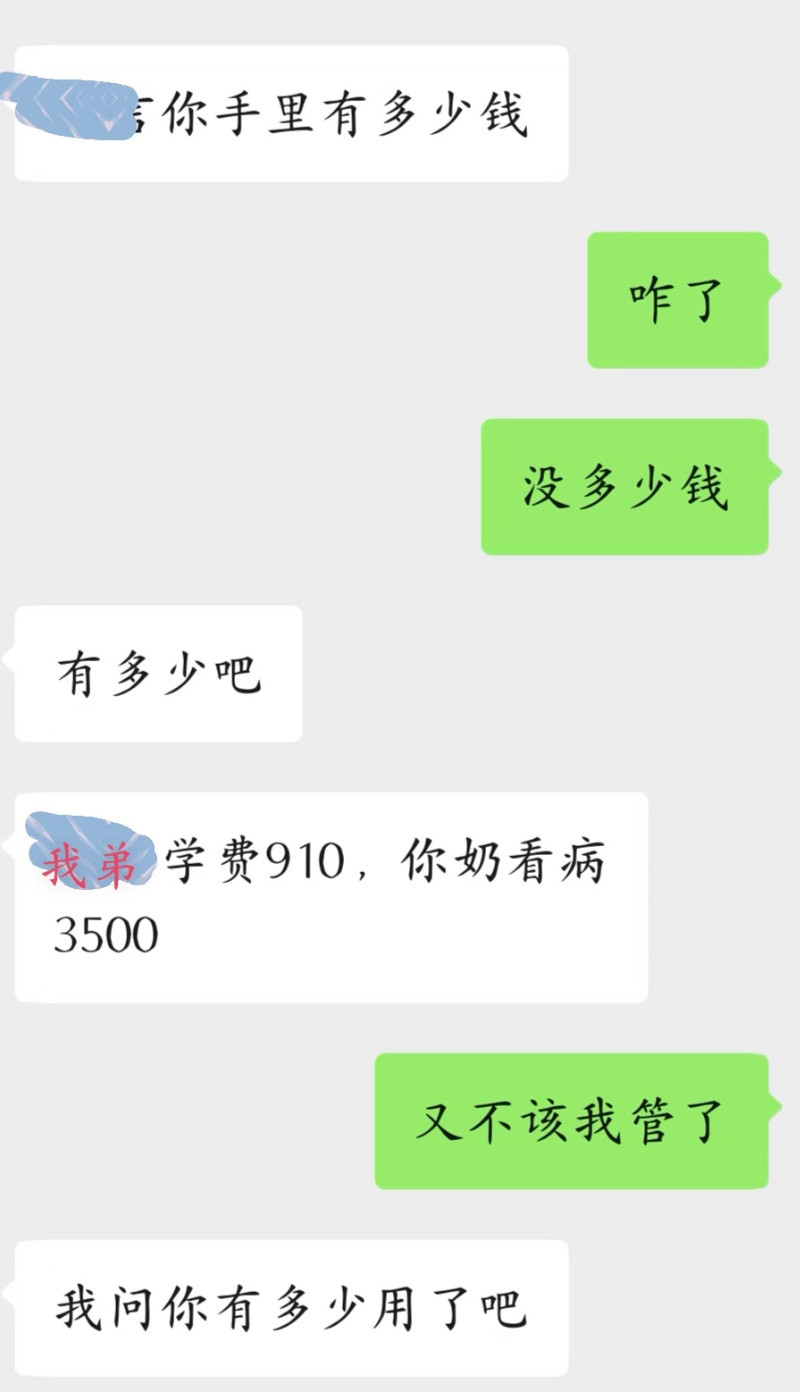Click the bubble reading 又不该我管了
Image resolution: width=800 pixels, height=1392 pixels.
coord(572,1123)
